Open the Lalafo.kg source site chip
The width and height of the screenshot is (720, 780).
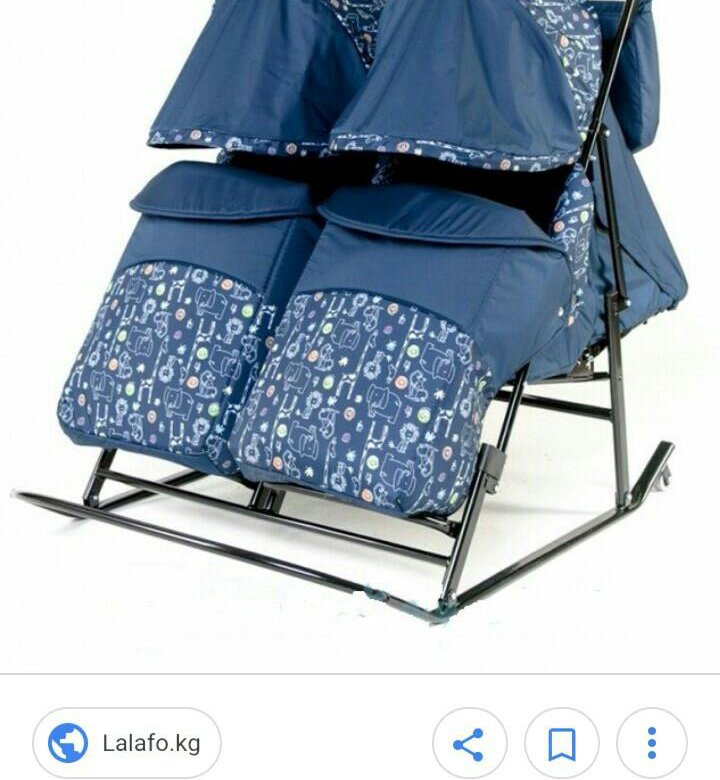(127, 744)
